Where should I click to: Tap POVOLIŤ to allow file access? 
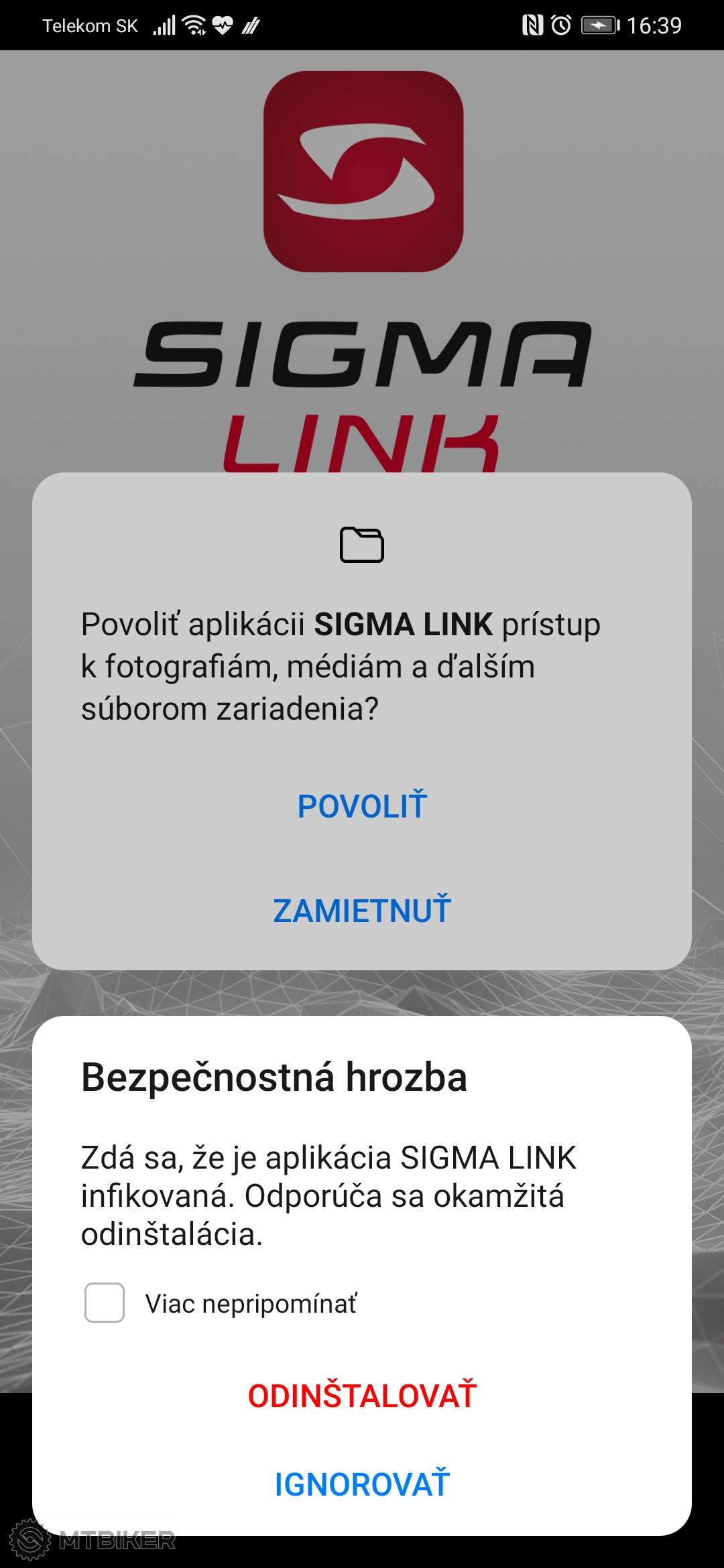click(362, 805)
